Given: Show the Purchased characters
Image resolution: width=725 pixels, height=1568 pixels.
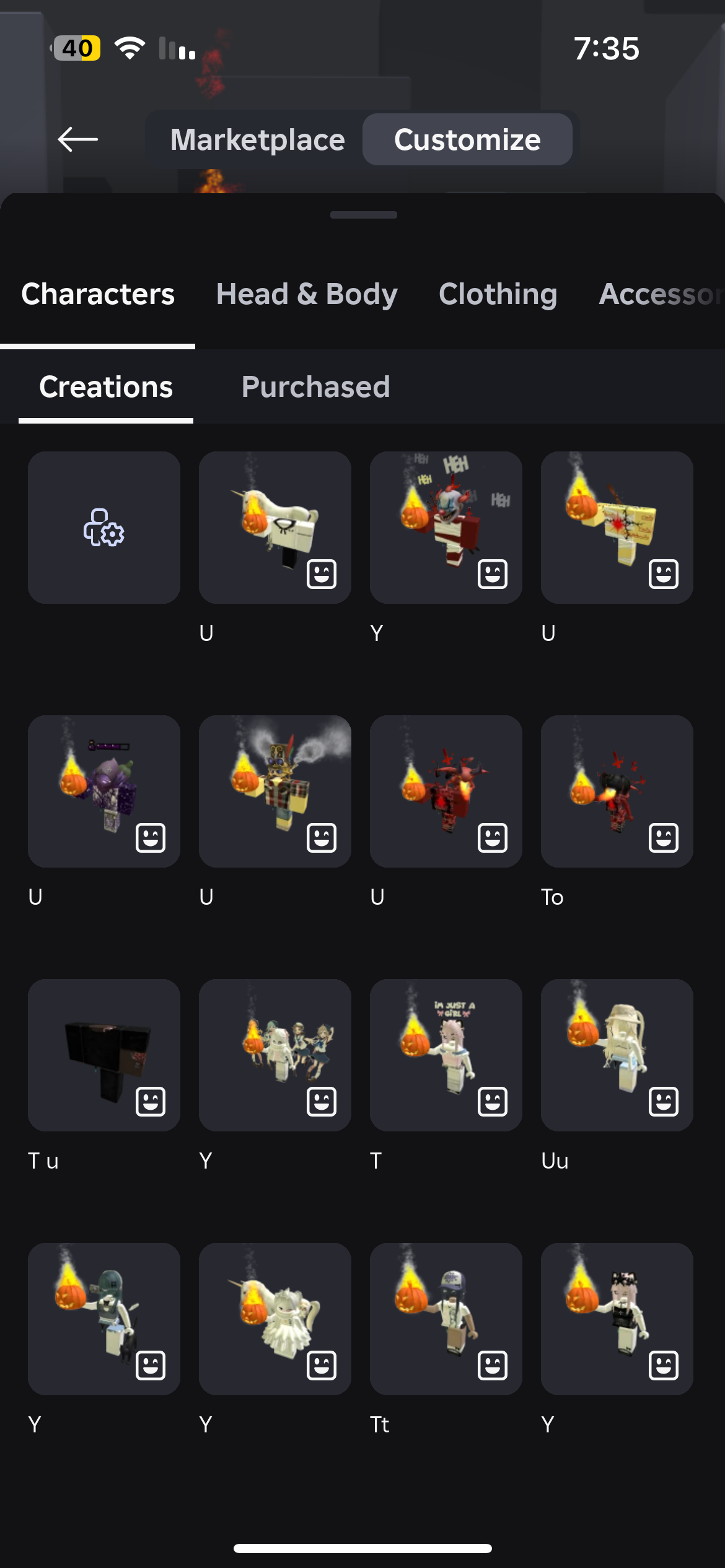Looking at the screenshot, I should pyautogui.click(x=315, y=387).
